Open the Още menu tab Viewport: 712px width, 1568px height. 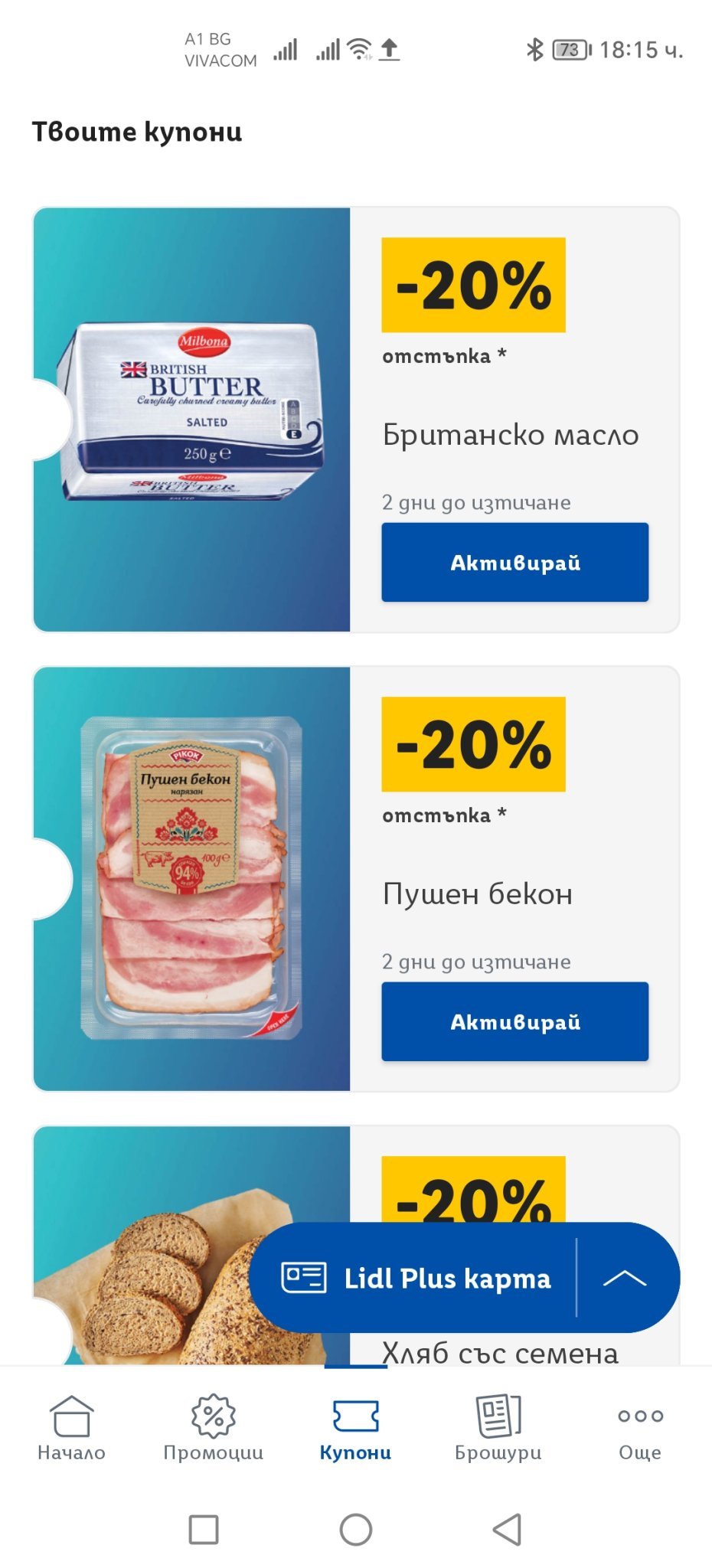(x=640, y=1428)
